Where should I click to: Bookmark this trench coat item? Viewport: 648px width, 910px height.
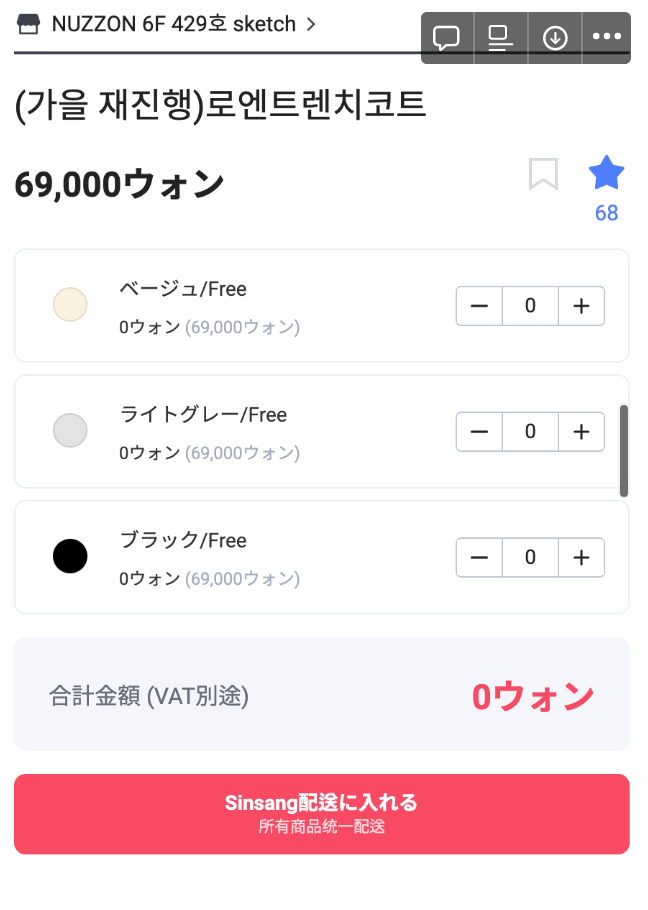click(x=543, y=174)
